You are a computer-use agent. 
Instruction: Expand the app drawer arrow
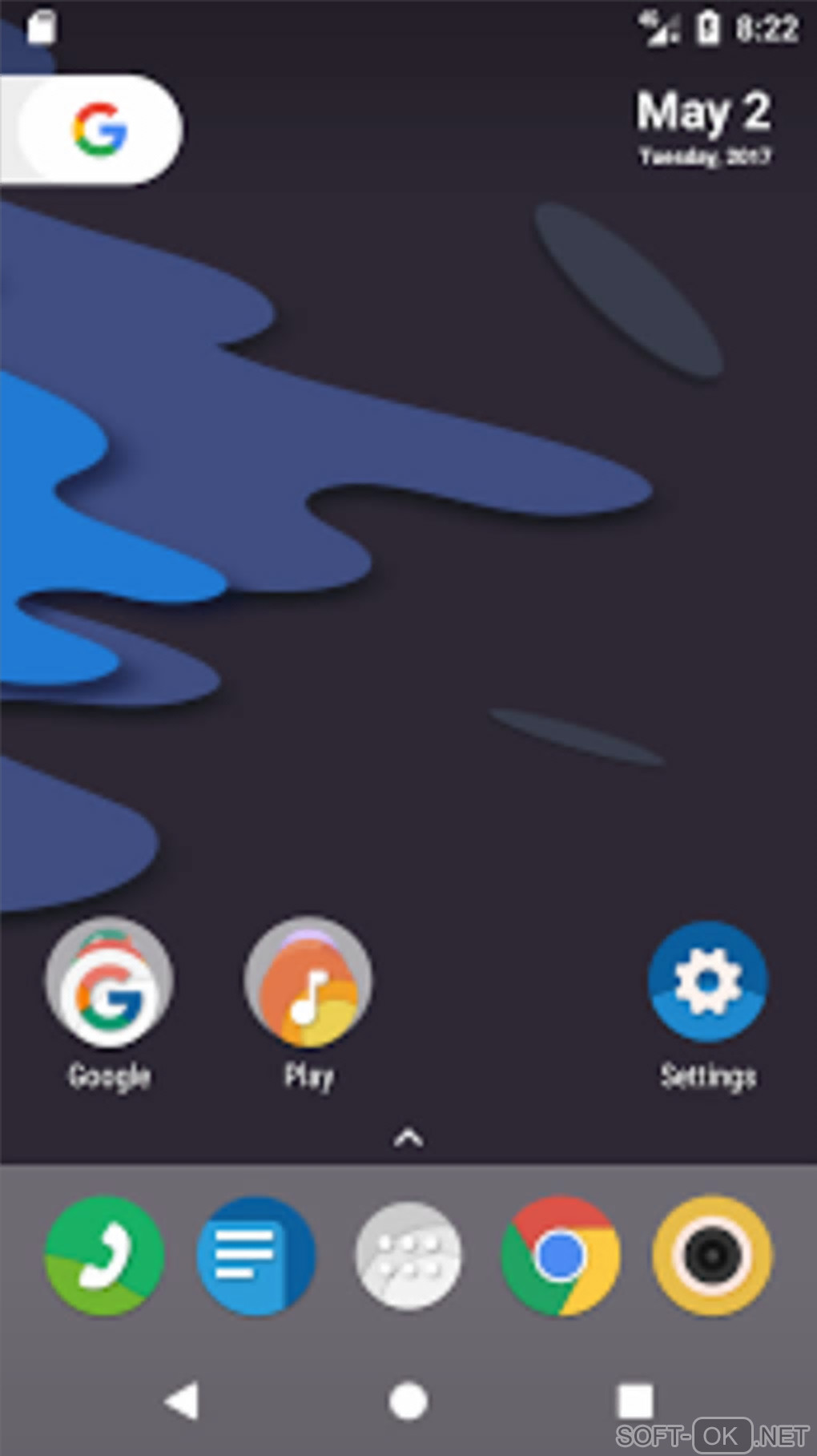coord(408,1137)
